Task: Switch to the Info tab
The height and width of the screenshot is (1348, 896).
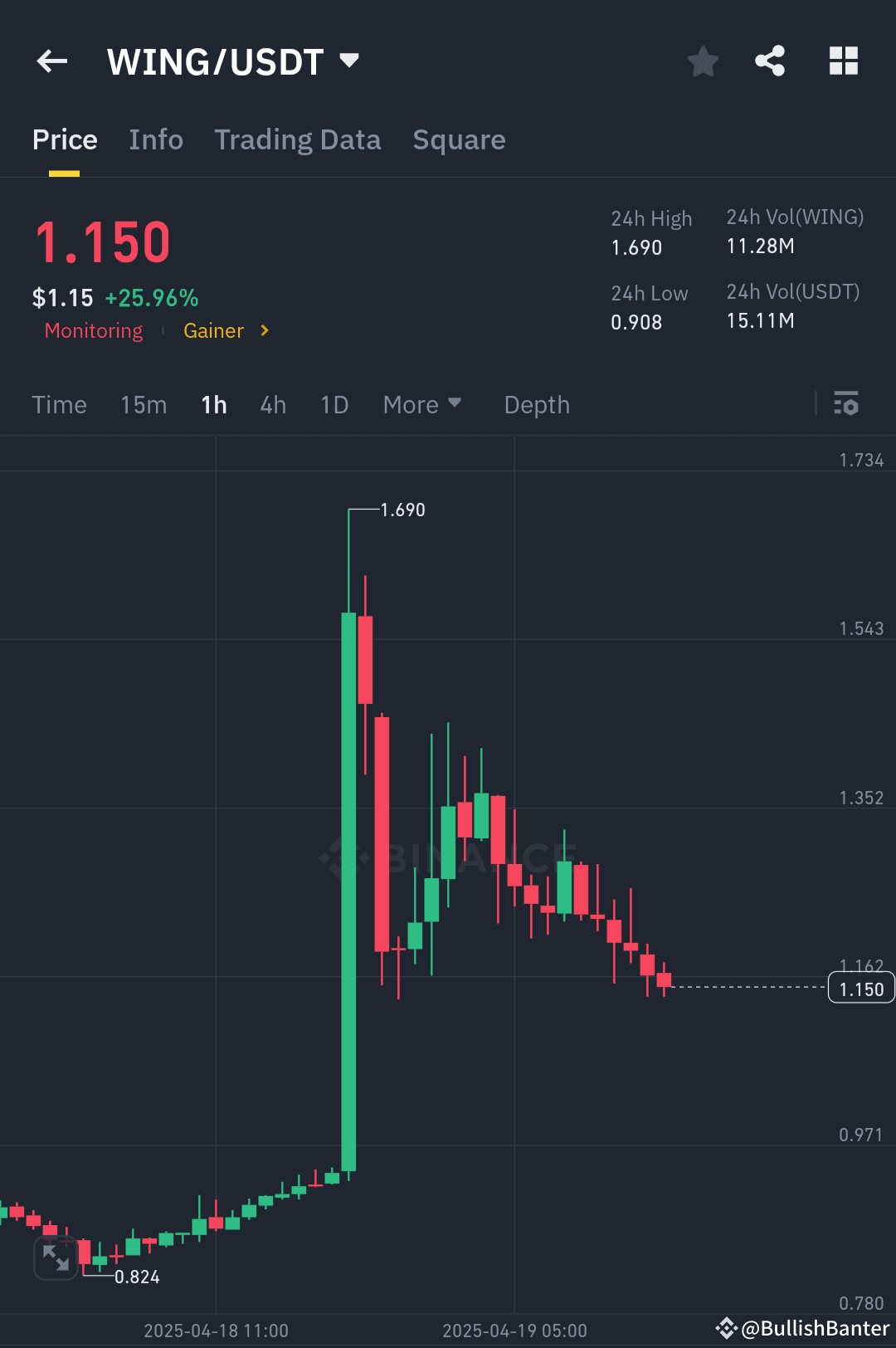Action: (156, 139)
